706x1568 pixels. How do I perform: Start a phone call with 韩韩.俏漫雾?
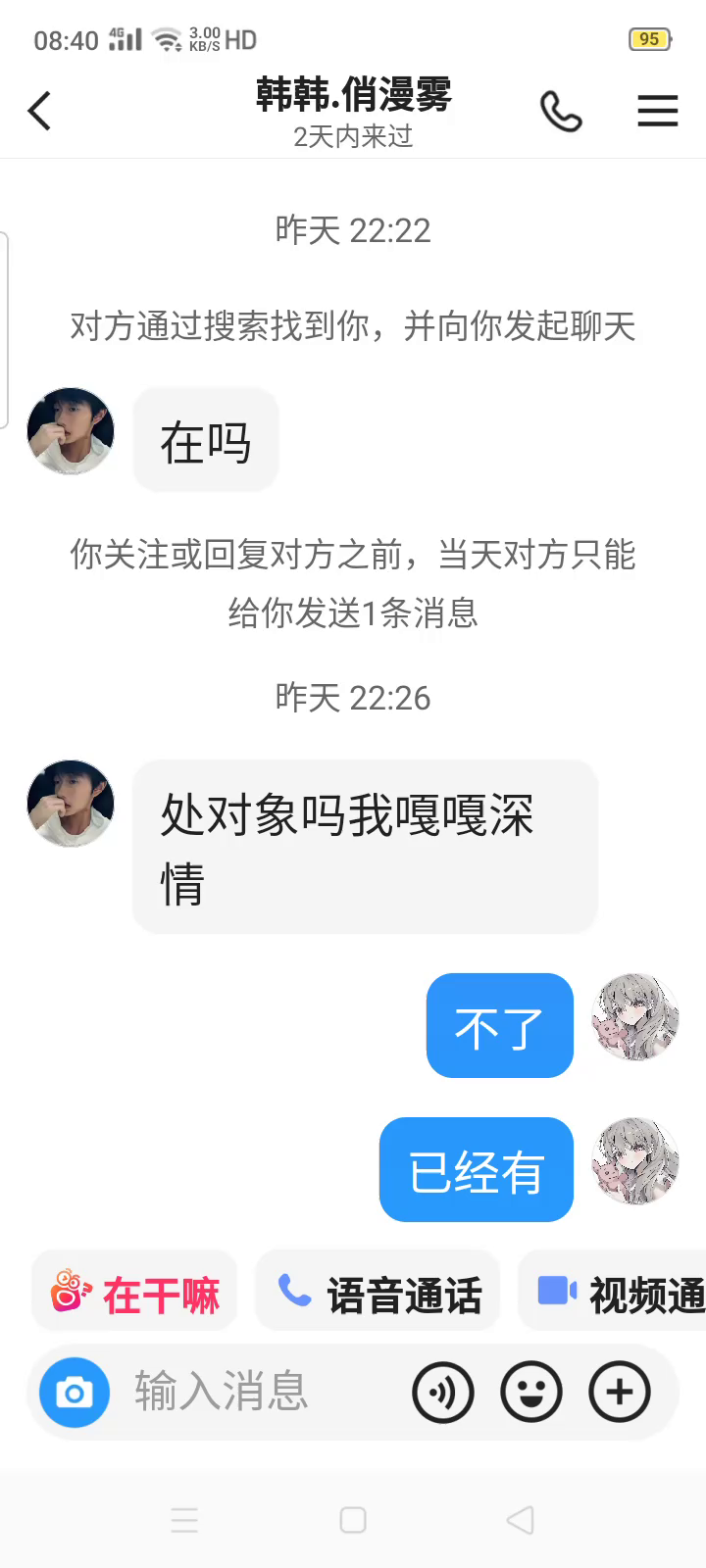coord(561,112)
